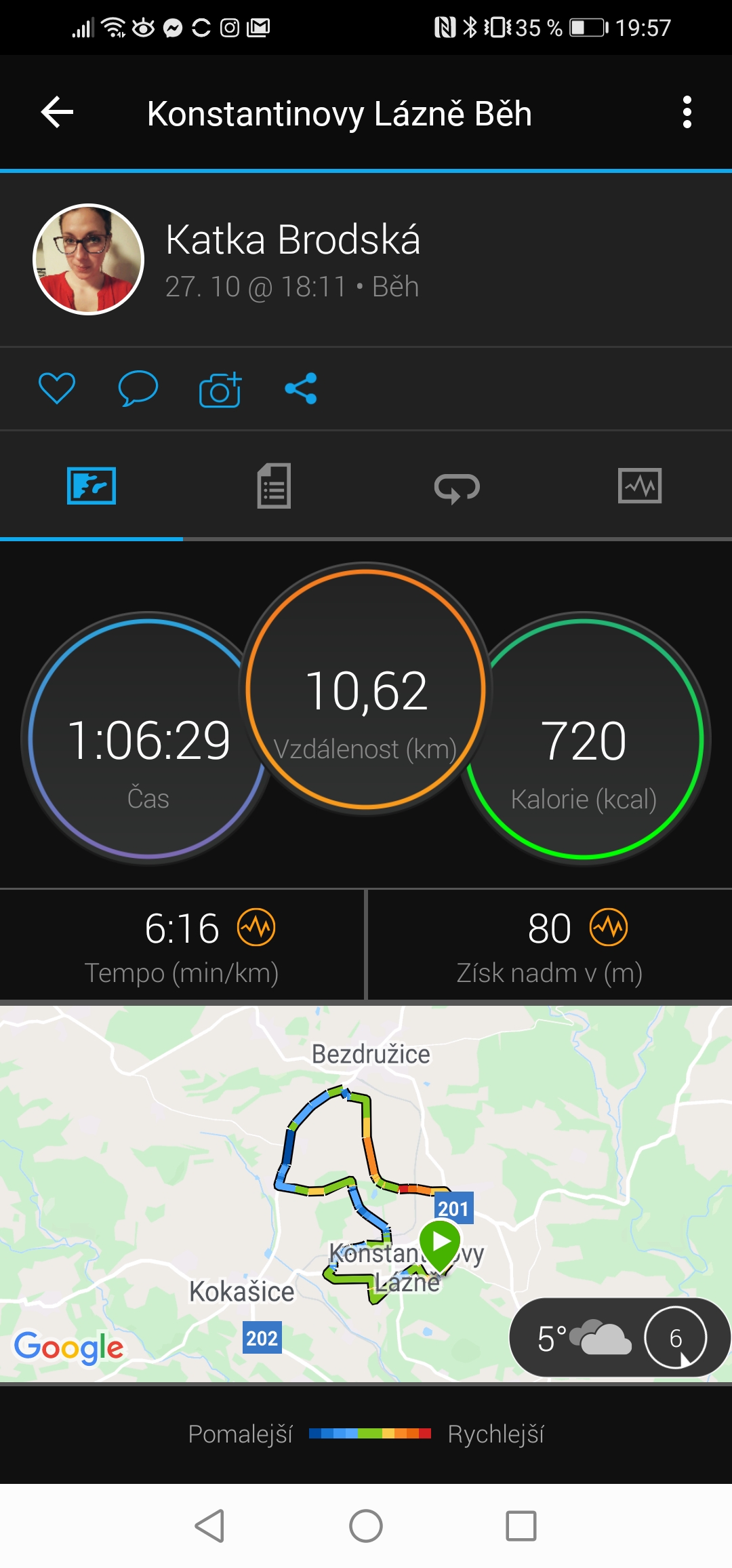Open pace chart icon beside 6:16
Image resolution: width=732 pixels, height=1568 pixels.
pyautogui.click(x=256, y=927)
